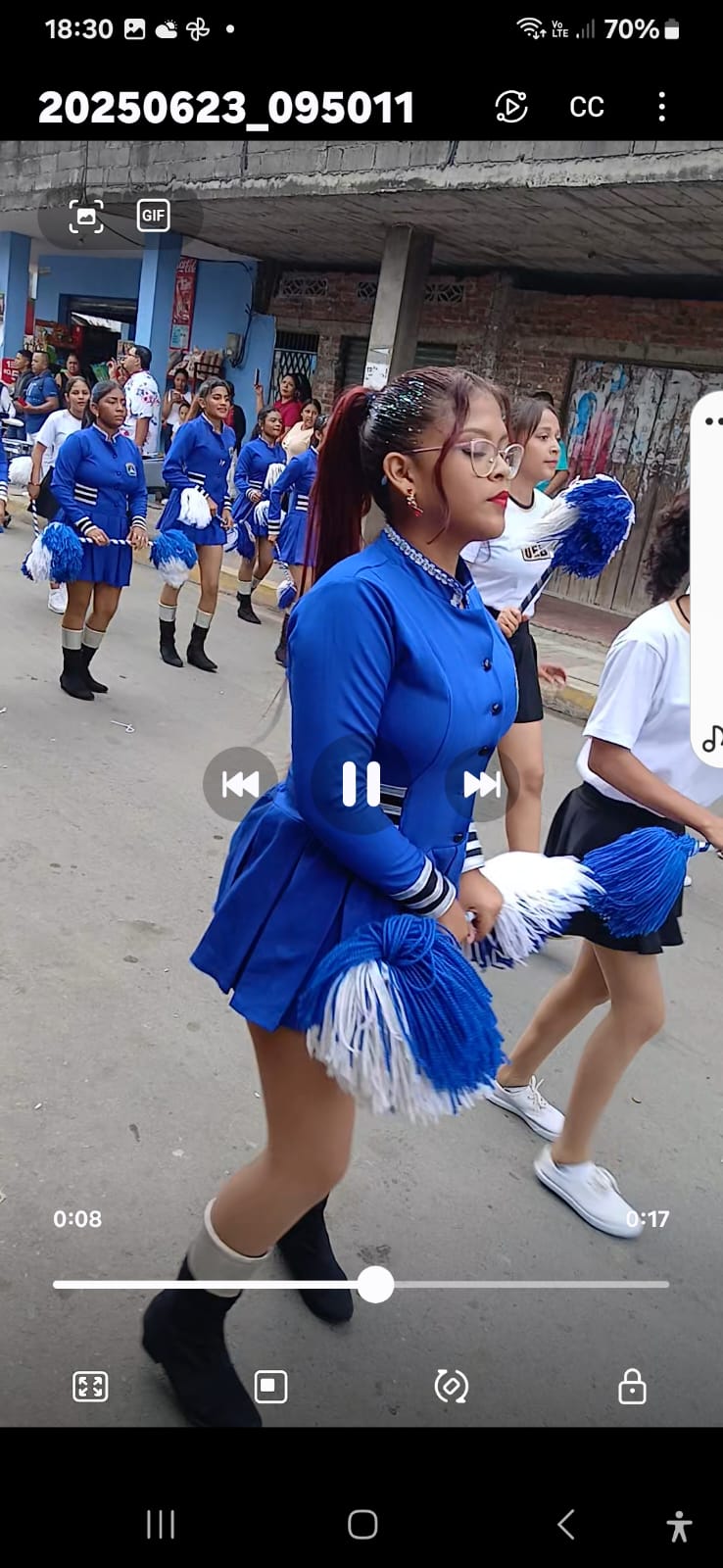Pause the playing video

tap(361, 784)
